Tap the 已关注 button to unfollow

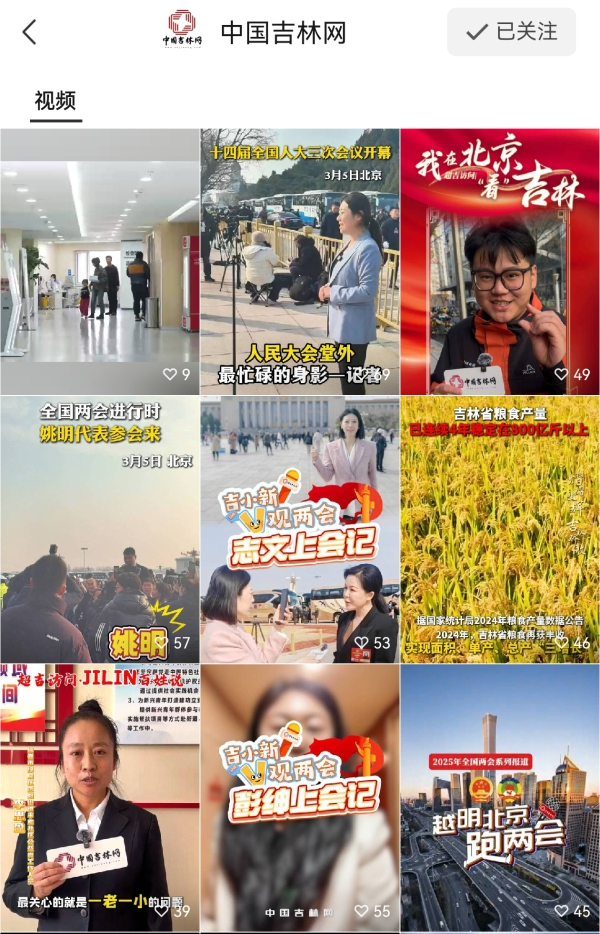tap(511, 32)
